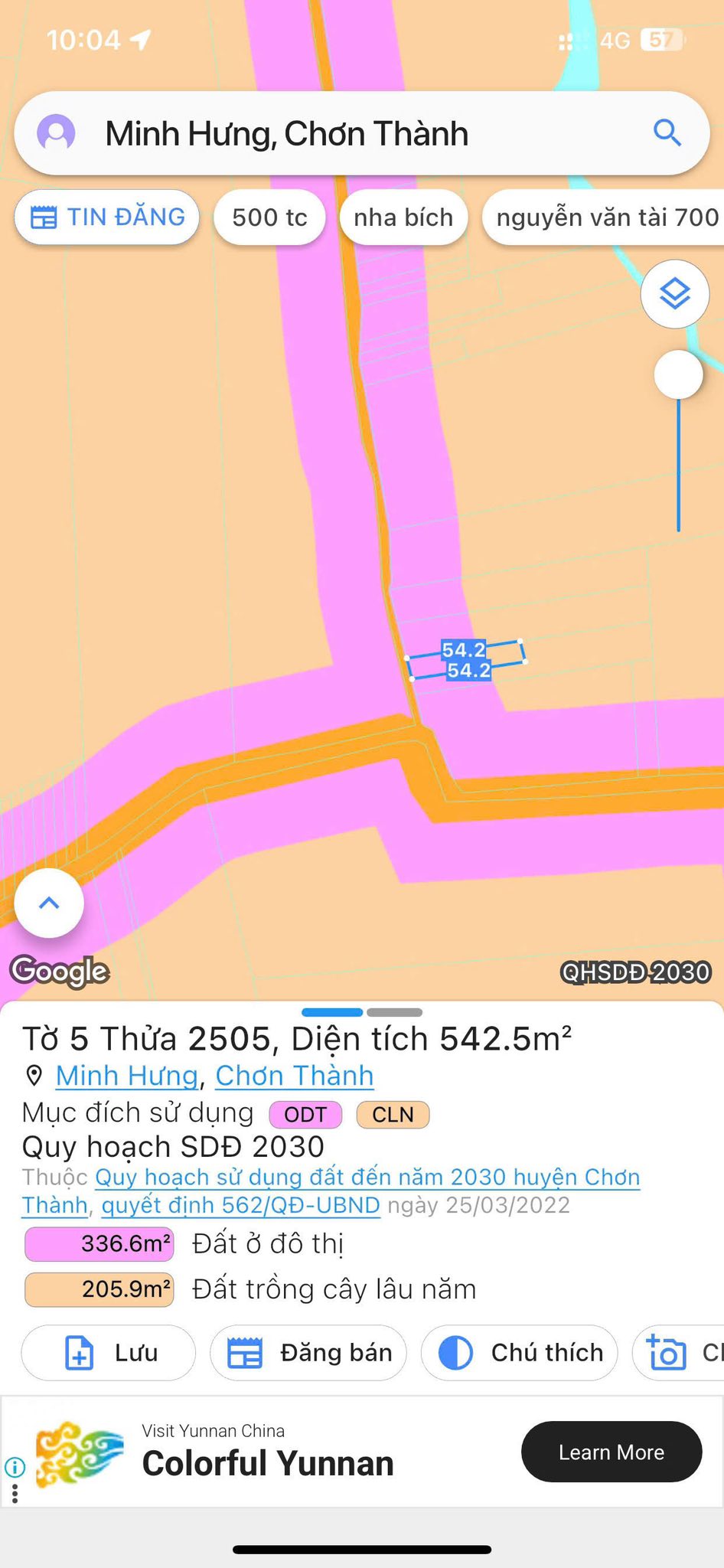Tap the camera capture icon
724x1568 pixels.
pos(667,1352)
